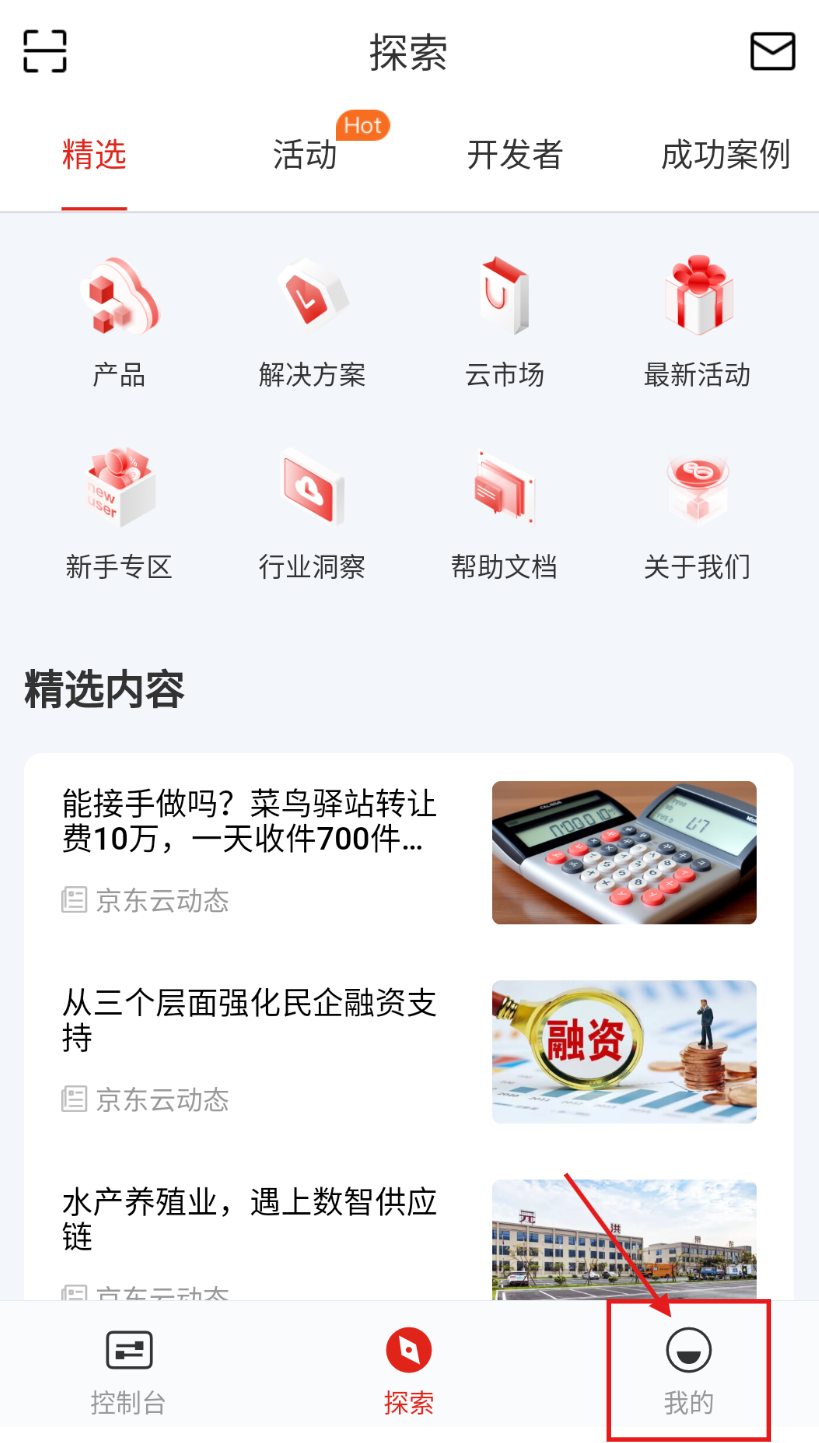This screenshot has width=819, height=1443.
Task: Open 最新活动 shortcut
Action: (x=697, y=322)
